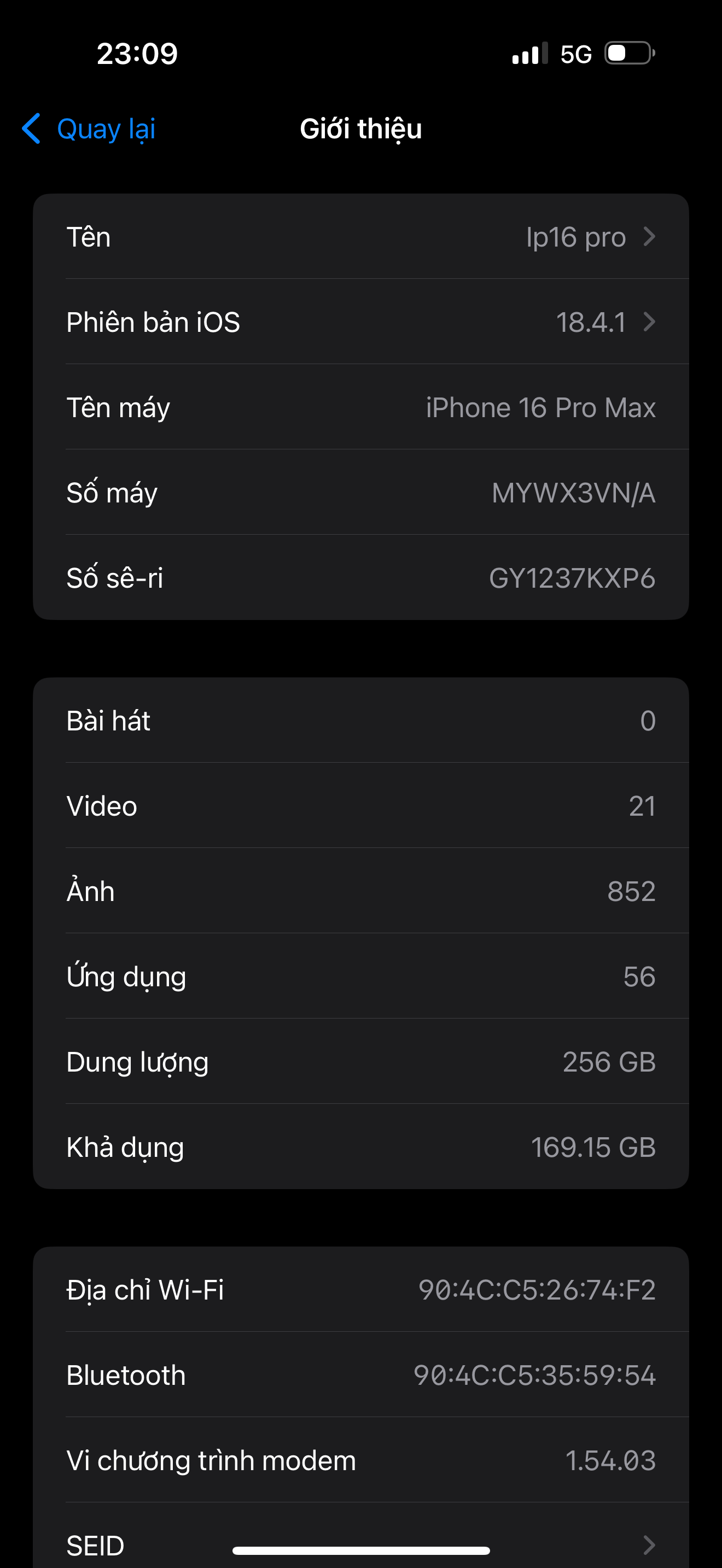
Task: Open the Tên row to rename device
Action: [360, 237]
